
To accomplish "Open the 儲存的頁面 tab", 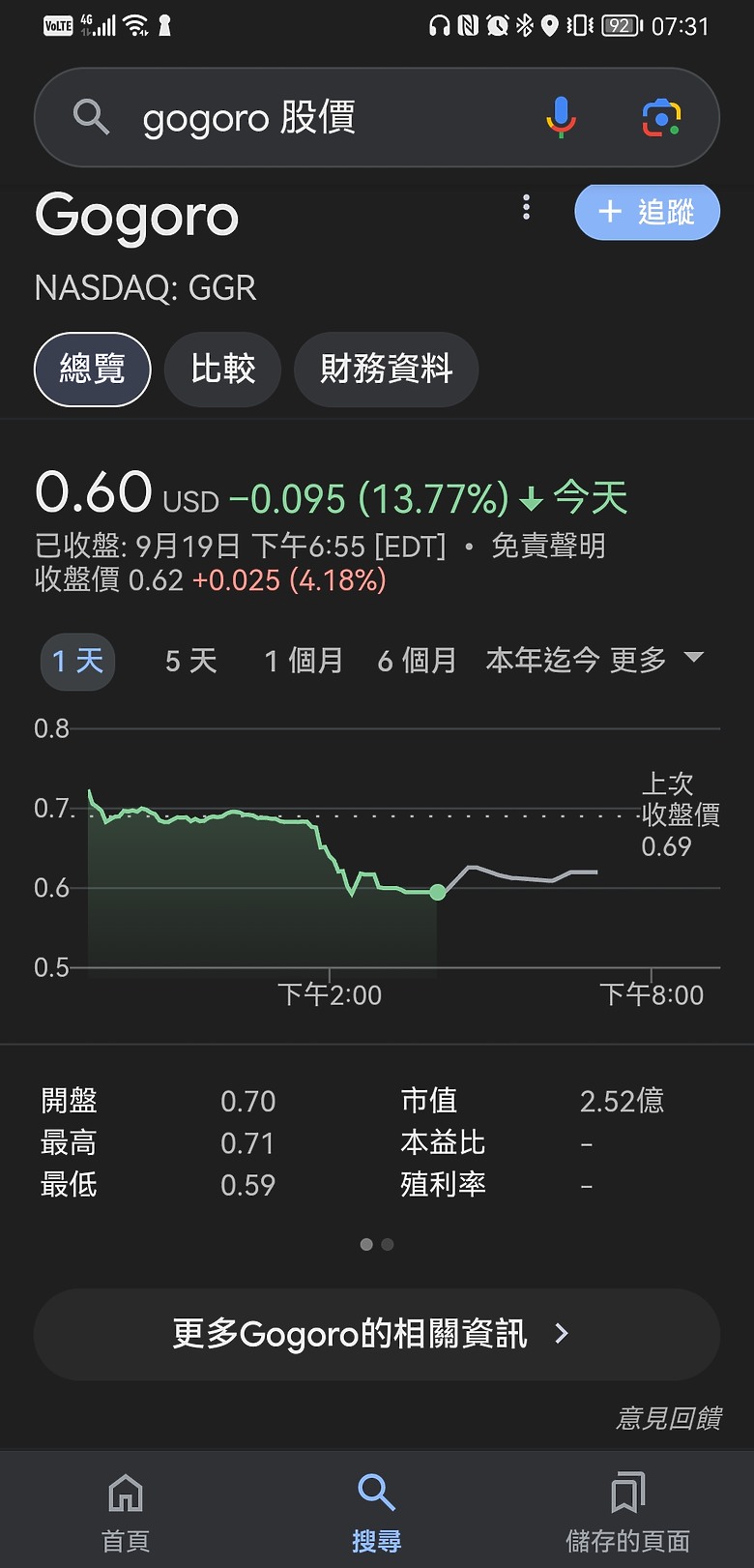I will [627, 1509].
